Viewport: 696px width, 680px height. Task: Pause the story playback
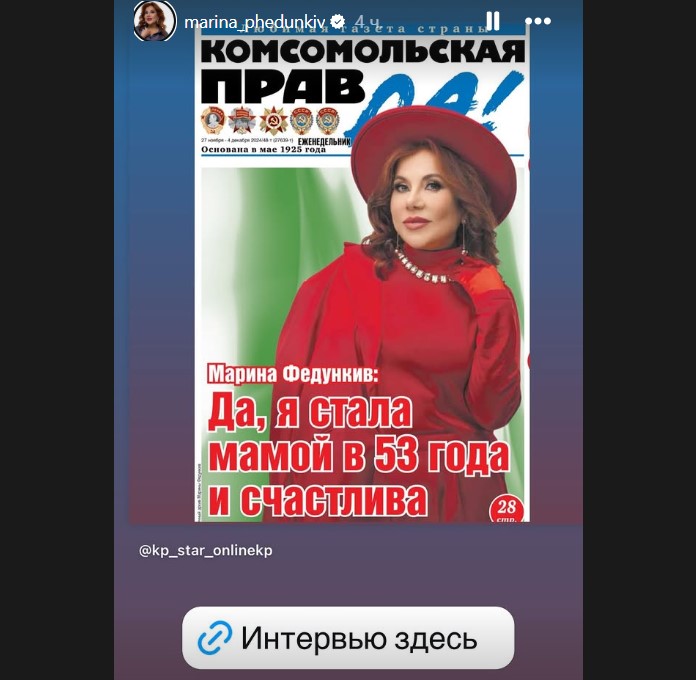pyautogui.click(x=493, y=21)
